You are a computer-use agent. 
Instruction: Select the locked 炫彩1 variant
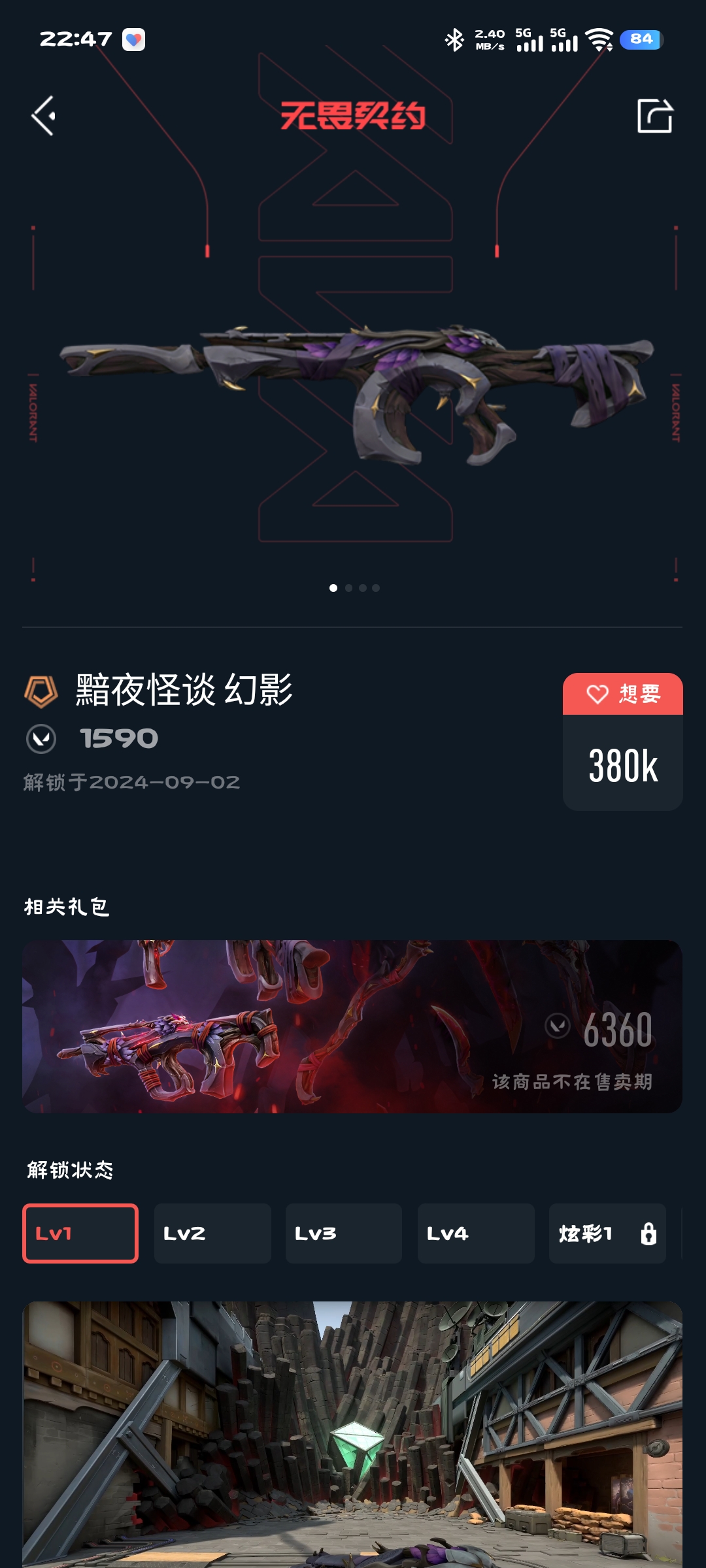pos(607,1233)
